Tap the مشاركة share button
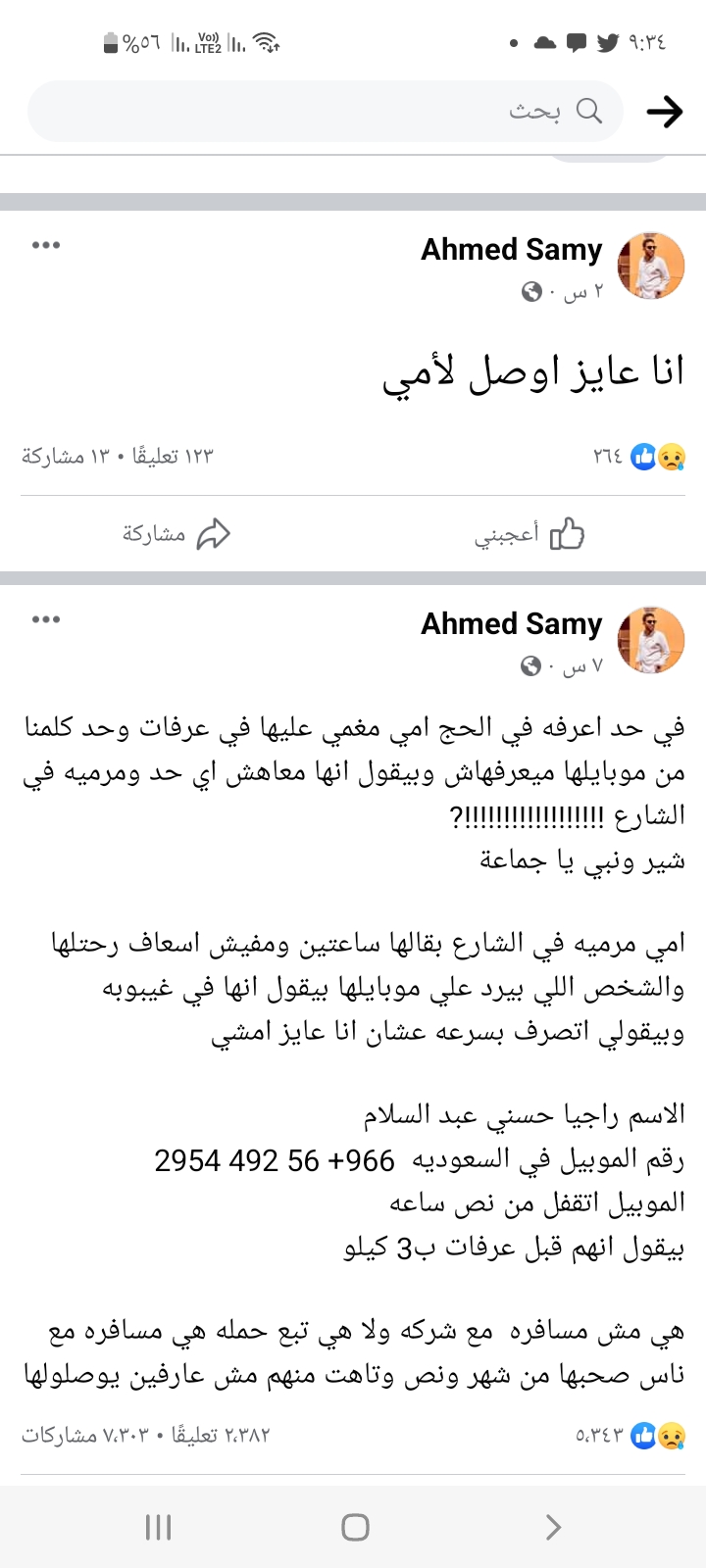 tap(176, 533)
